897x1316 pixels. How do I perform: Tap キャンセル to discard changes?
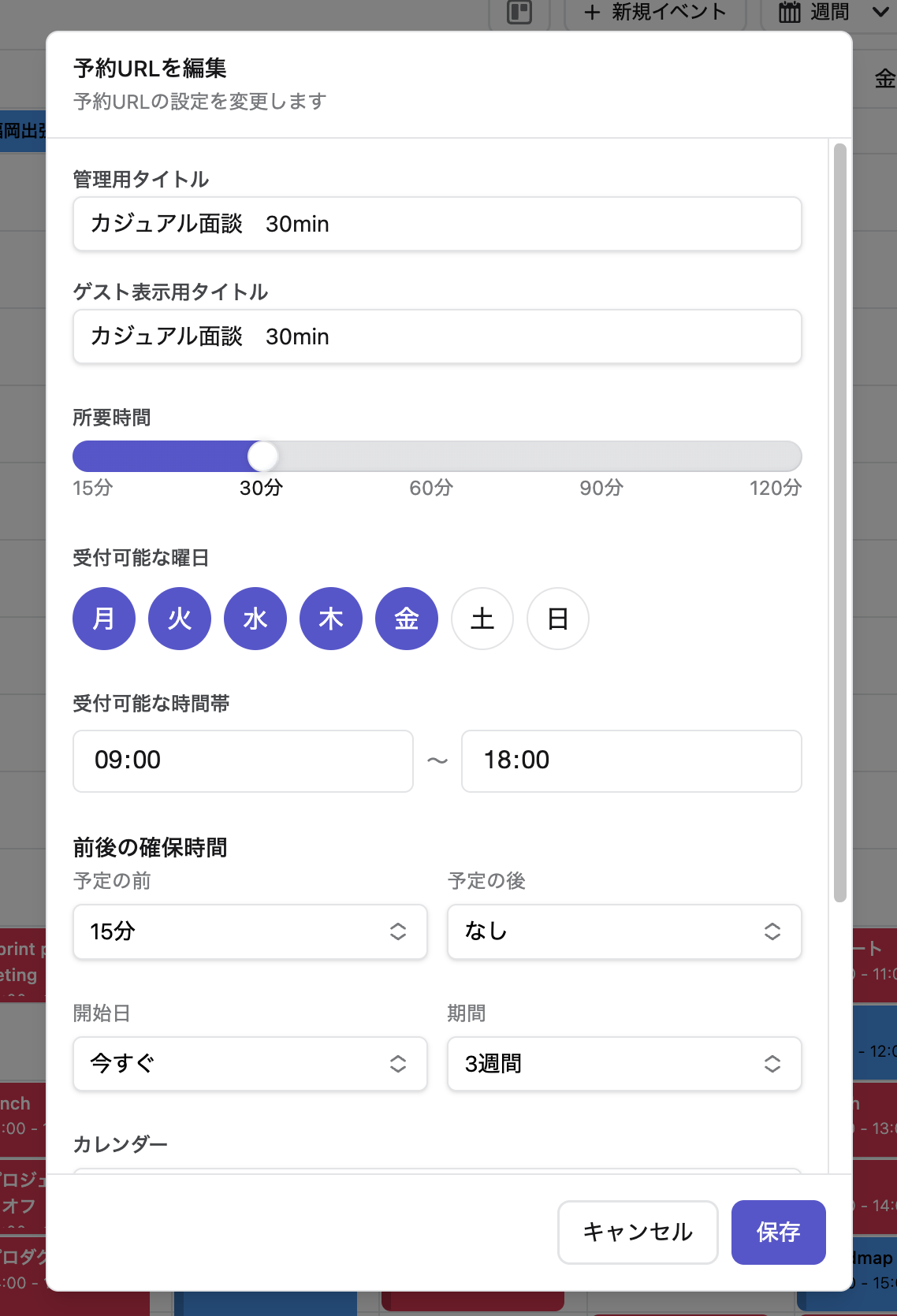(x=638, y=1232)
